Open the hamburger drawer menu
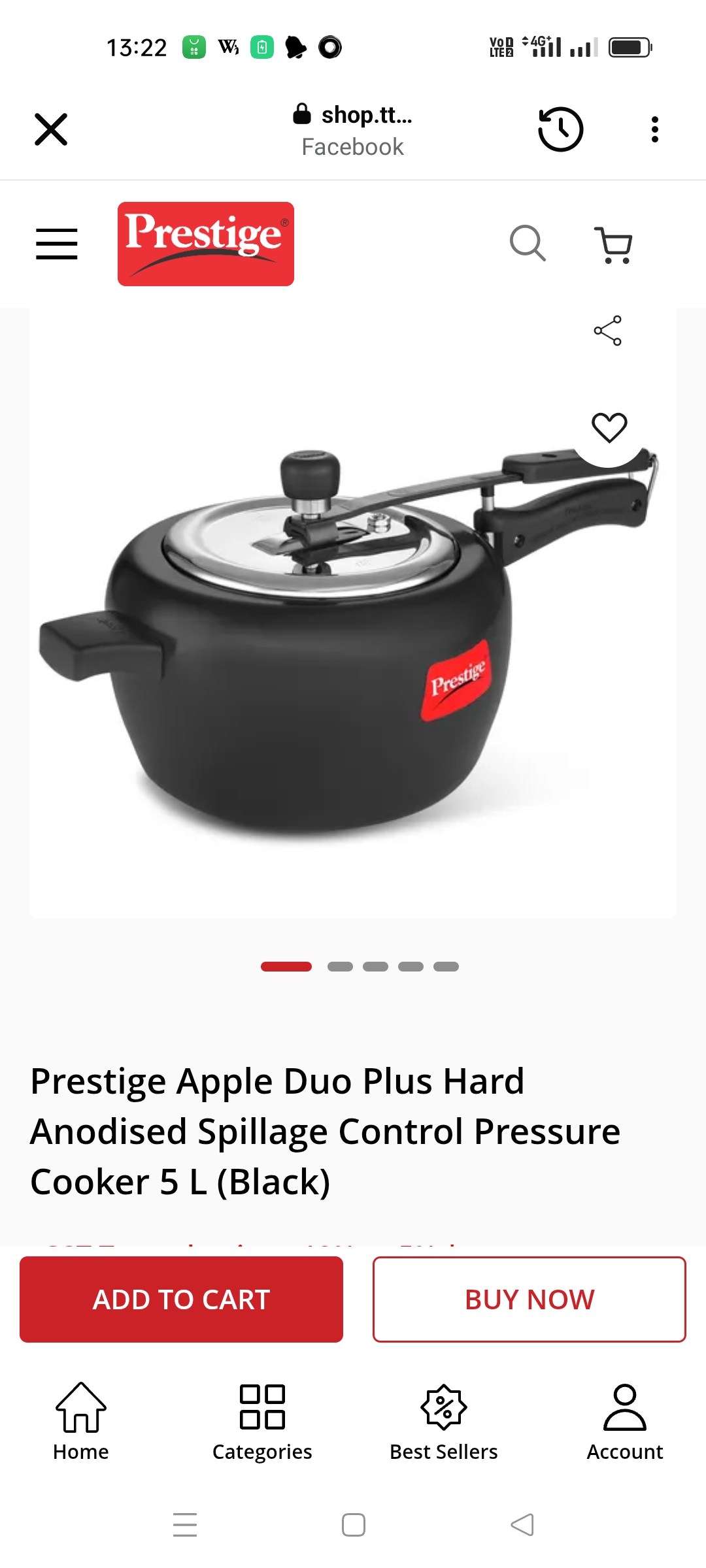This screenshot has width=706, height=1568. (57, 244)
